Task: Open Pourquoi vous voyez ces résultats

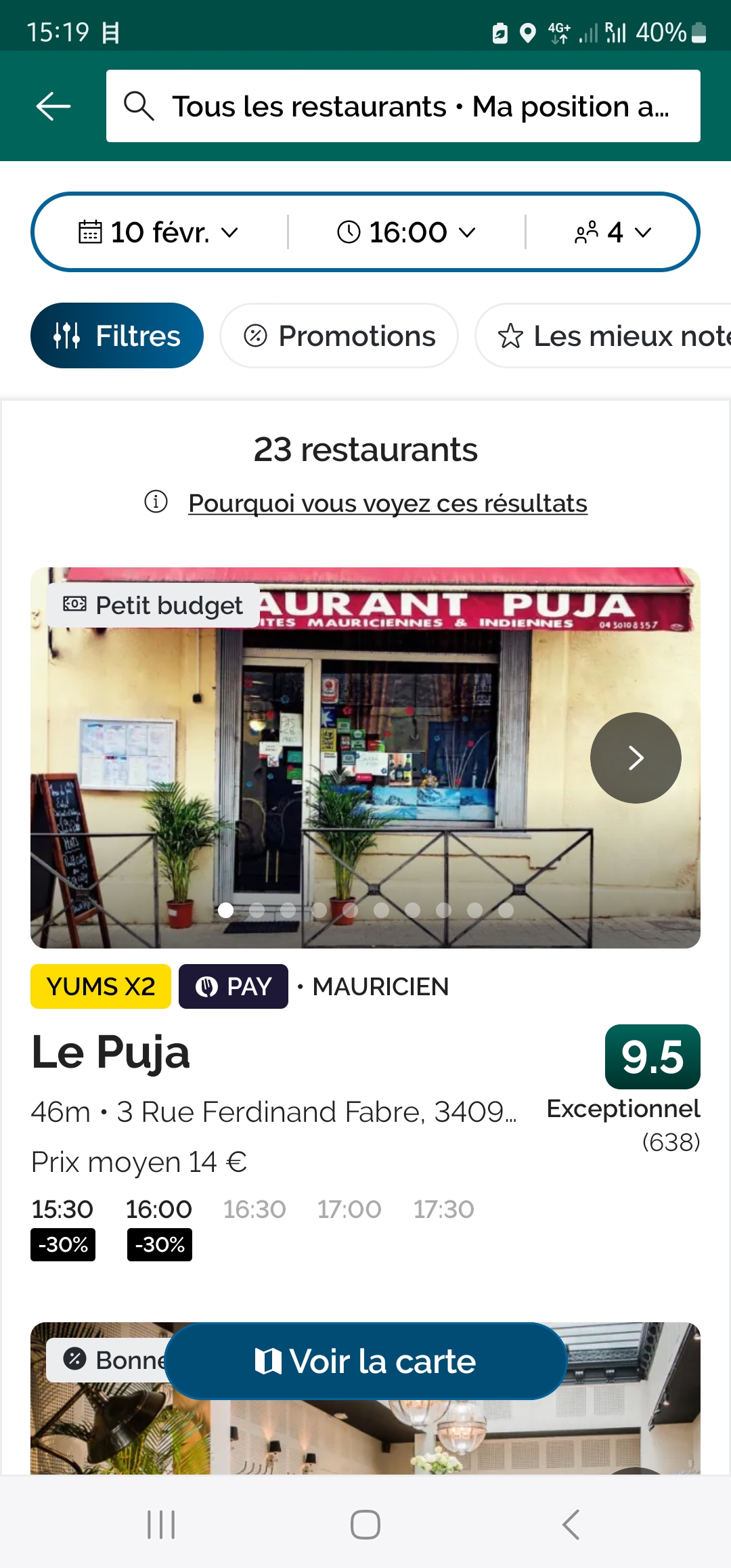Action: click(387, 503)
